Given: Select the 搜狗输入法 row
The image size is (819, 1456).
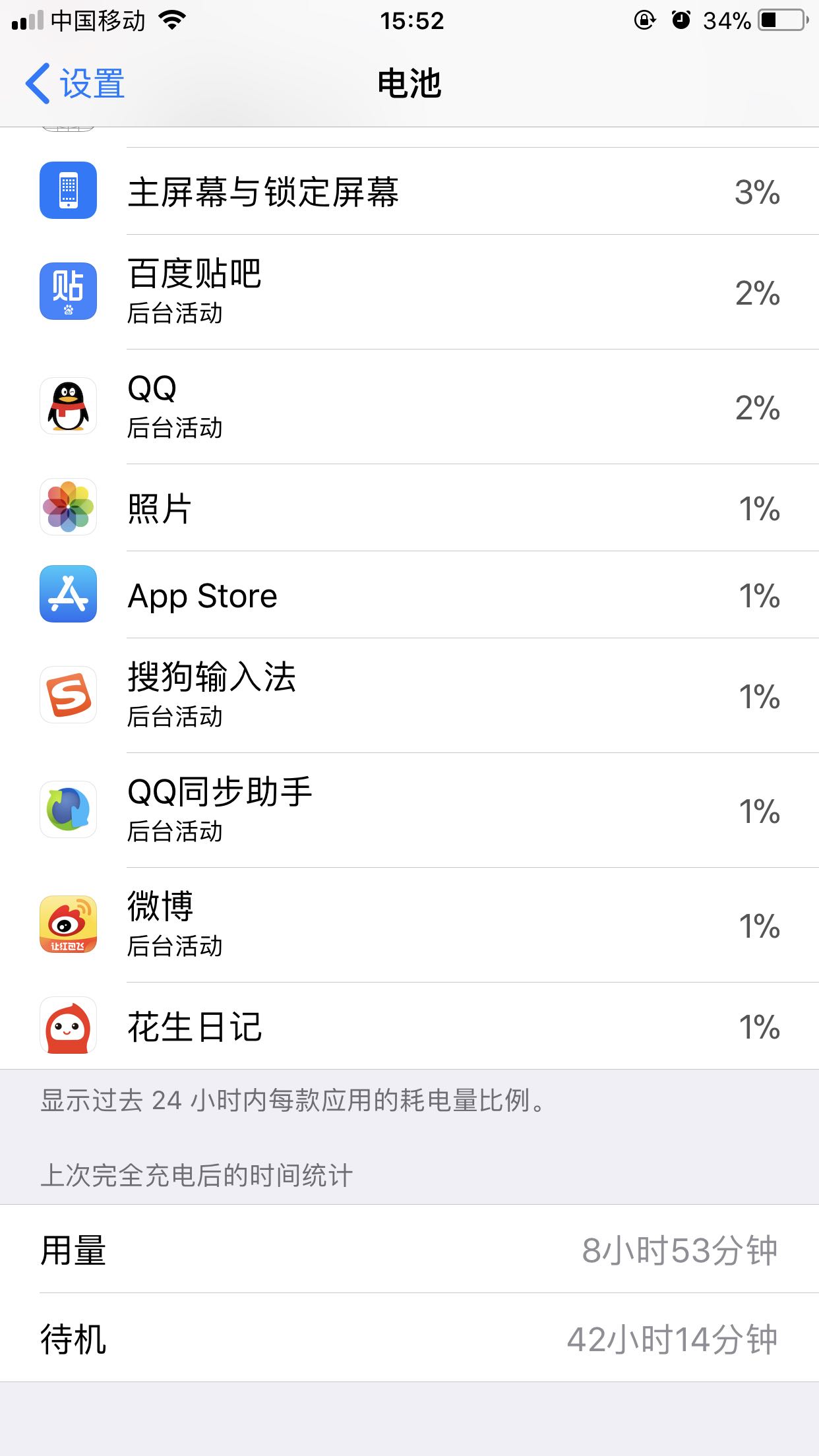Looking at the screenshot, I should [x=409, y=696].
